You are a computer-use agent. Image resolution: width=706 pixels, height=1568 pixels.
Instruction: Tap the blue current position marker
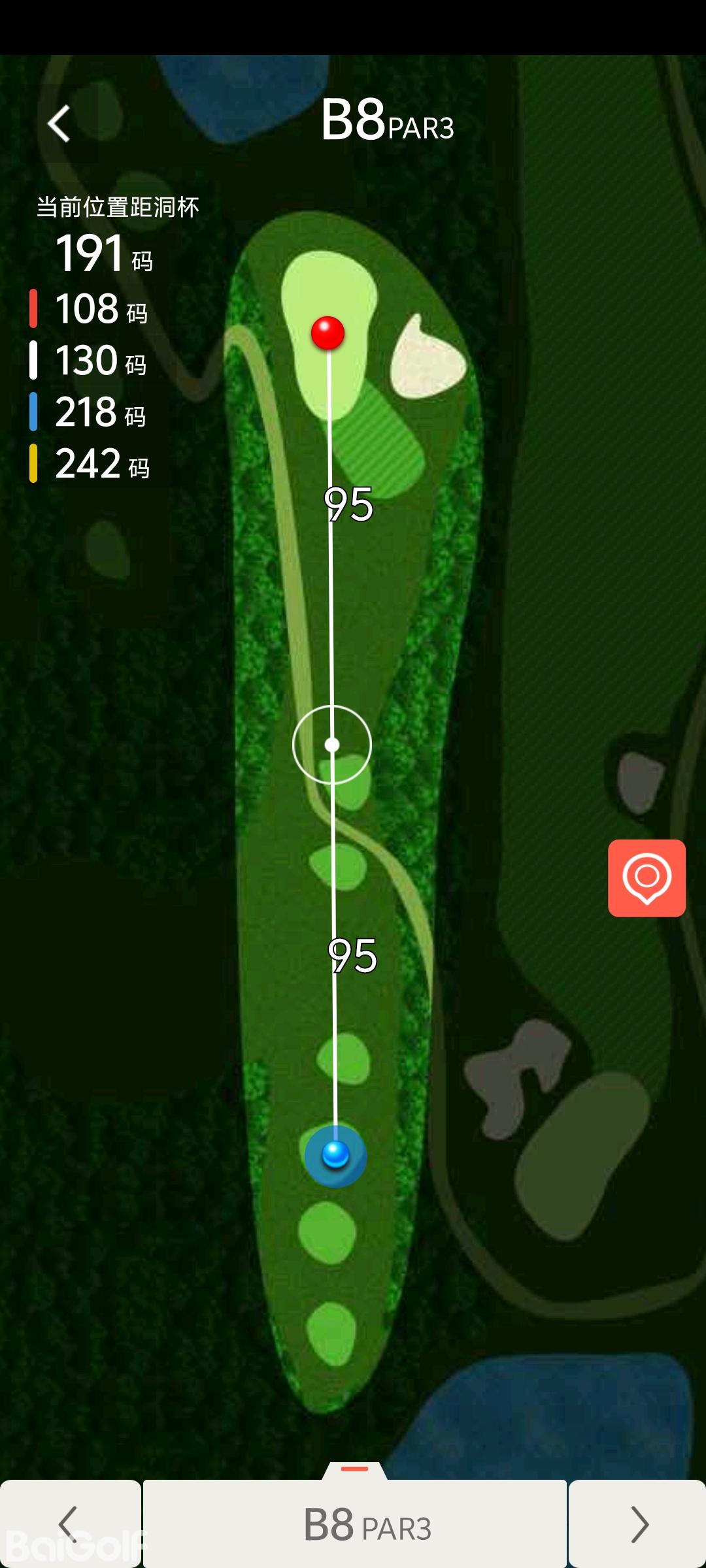click(335, 1155)
